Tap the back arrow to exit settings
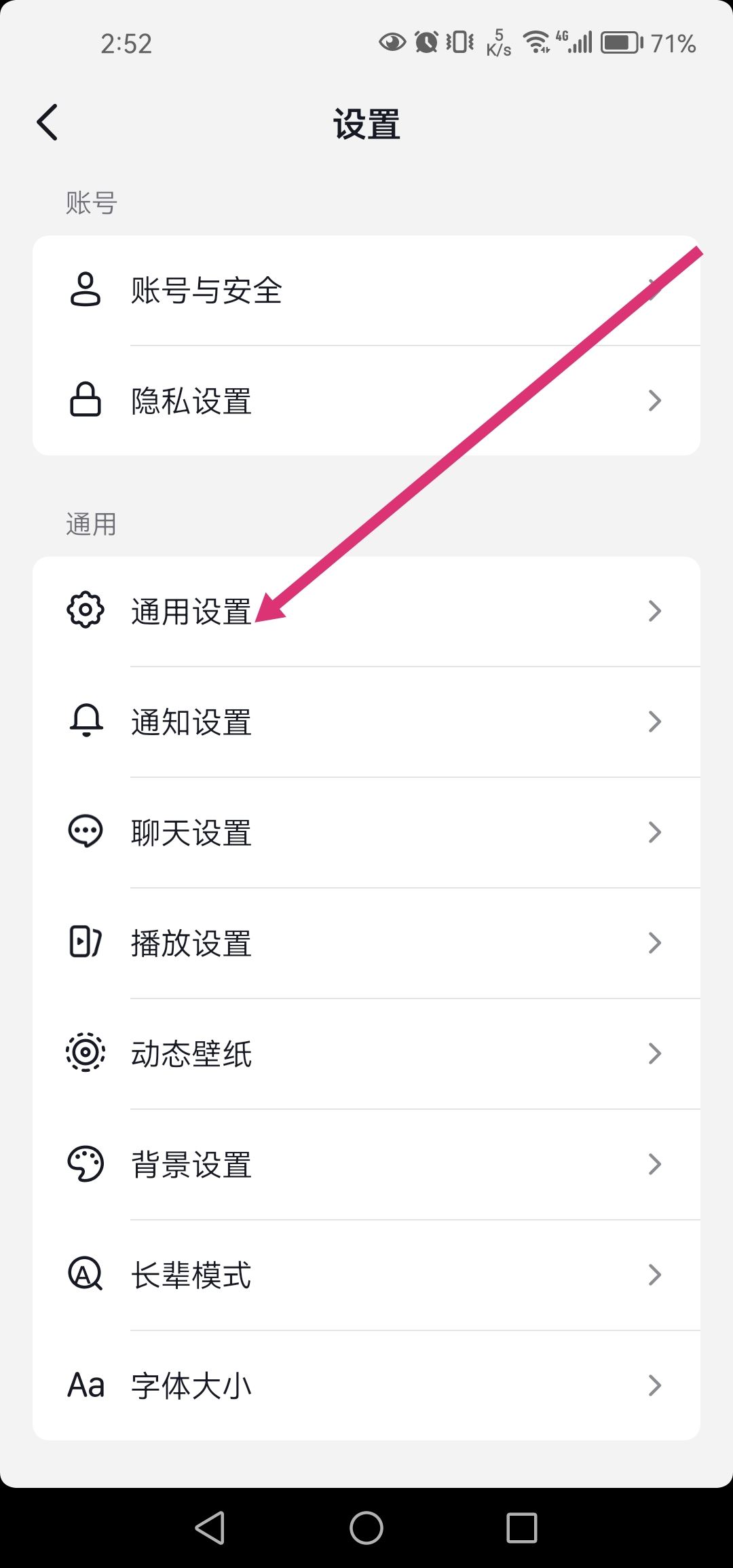The image size is (733, 1568). point(48,122)
